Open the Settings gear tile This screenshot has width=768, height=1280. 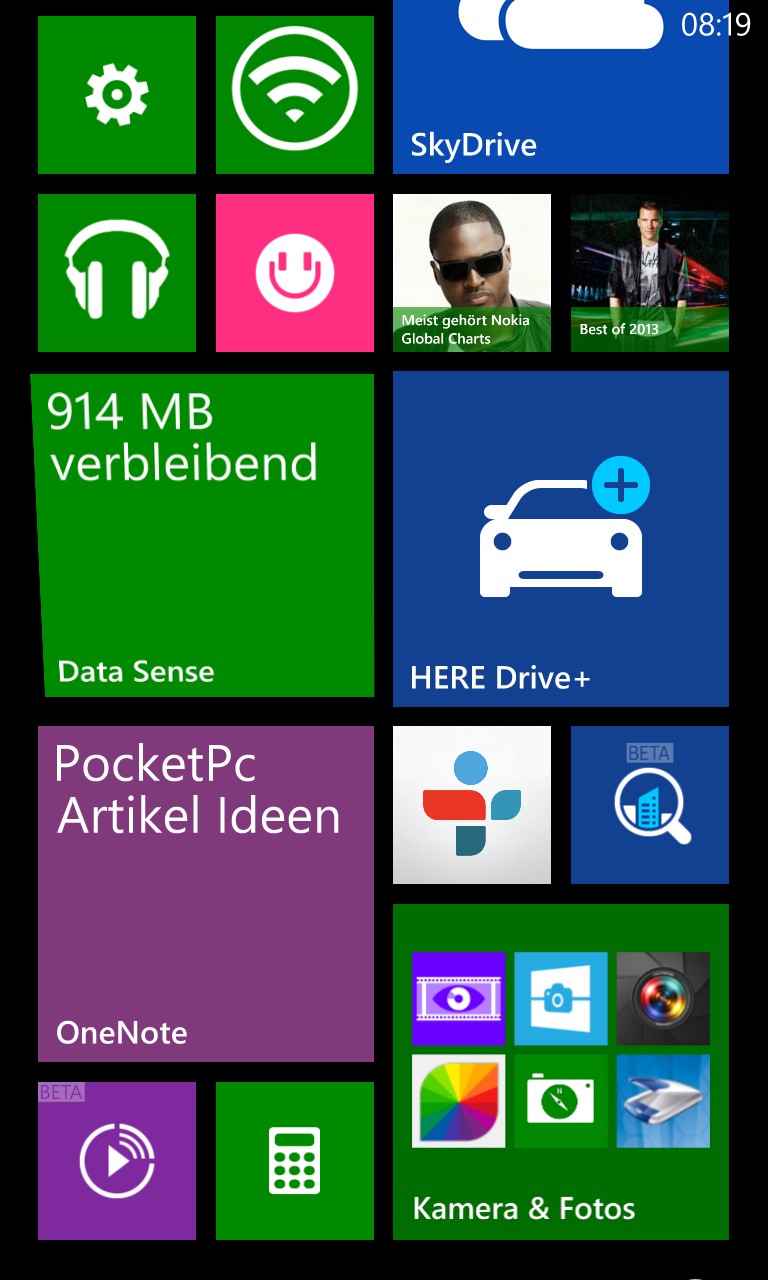click(x=117, y=95)
